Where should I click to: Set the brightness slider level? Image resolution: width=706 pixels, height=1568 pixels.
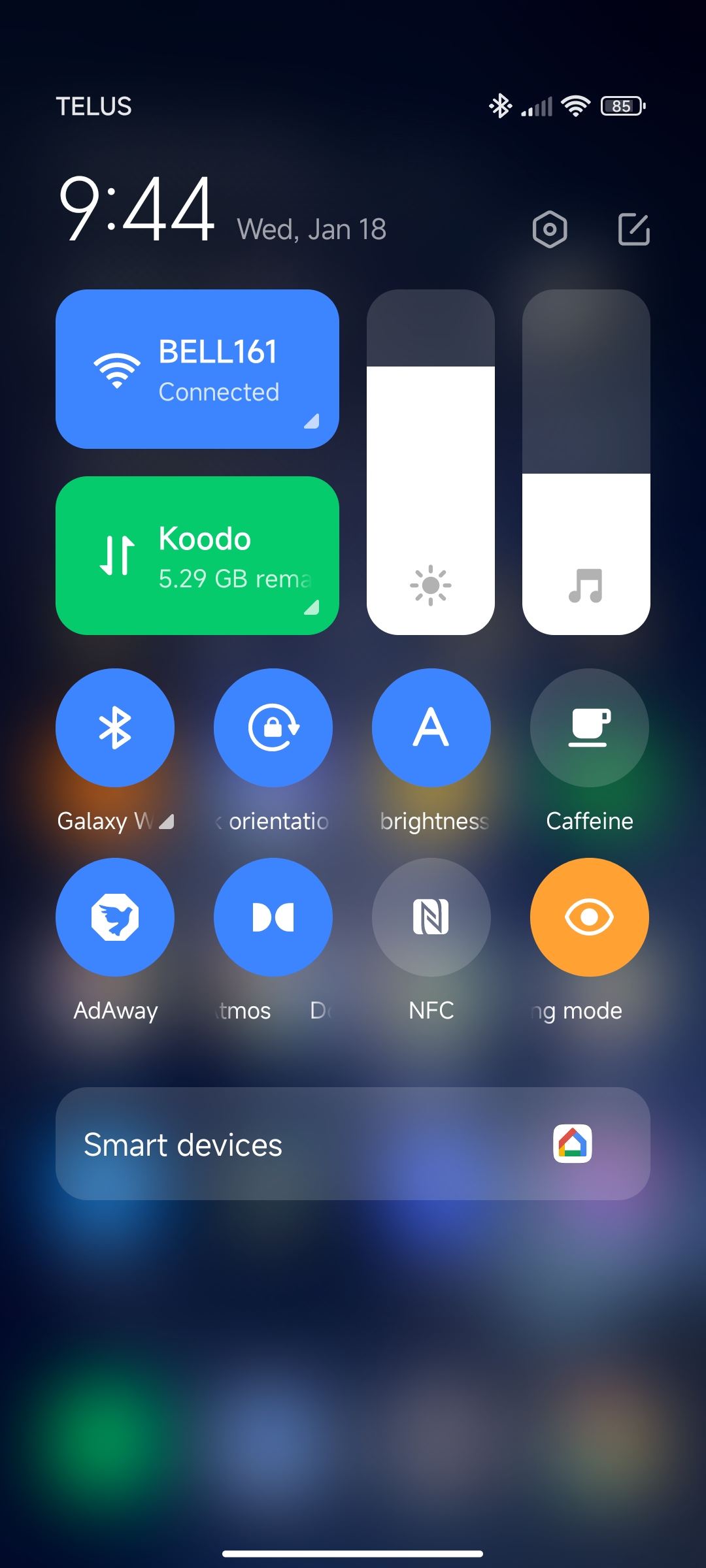431,462
